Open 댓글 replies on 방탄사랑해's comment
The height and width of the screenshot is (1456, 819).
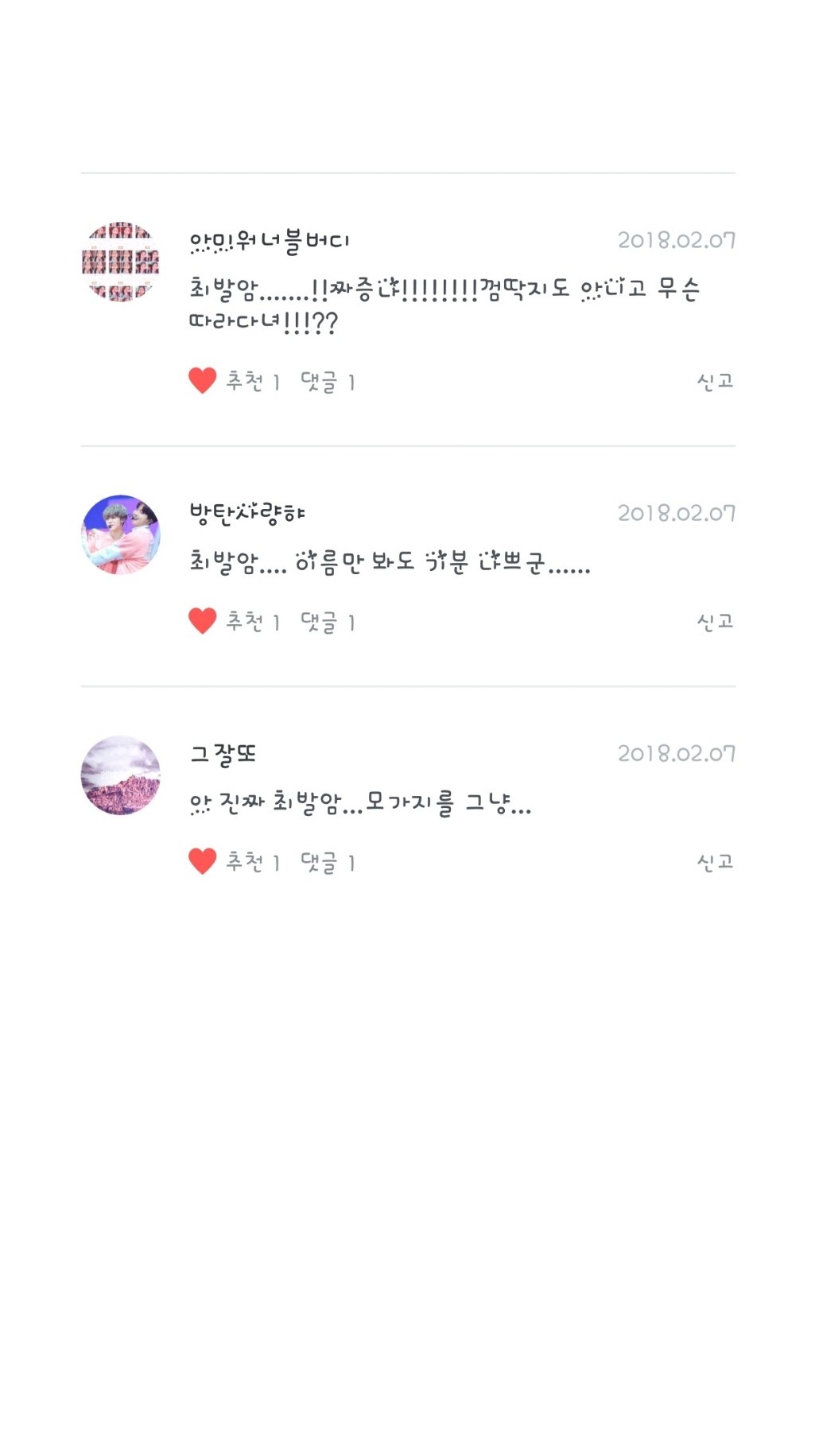point(327,622)
